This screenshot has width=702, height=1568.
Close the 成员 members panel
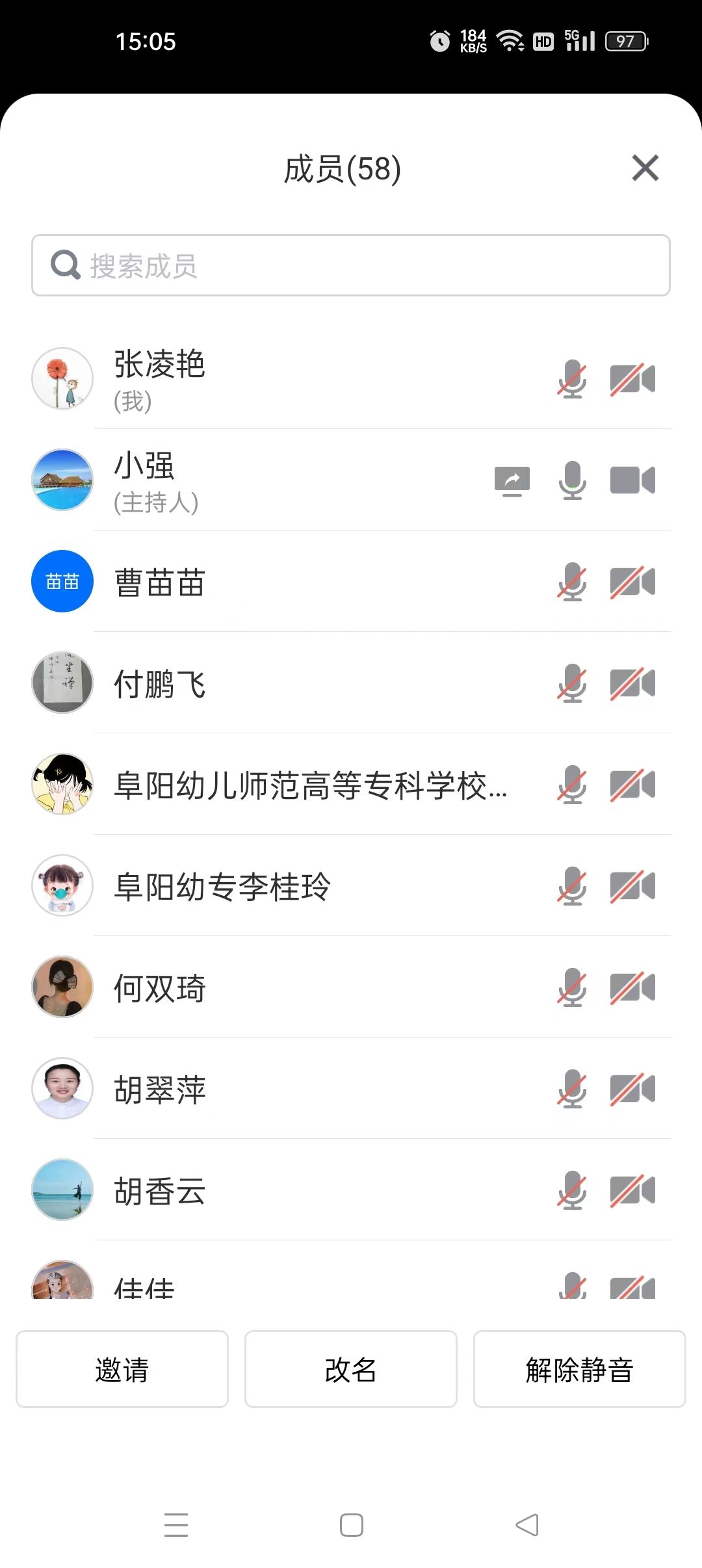coord(645,168)
